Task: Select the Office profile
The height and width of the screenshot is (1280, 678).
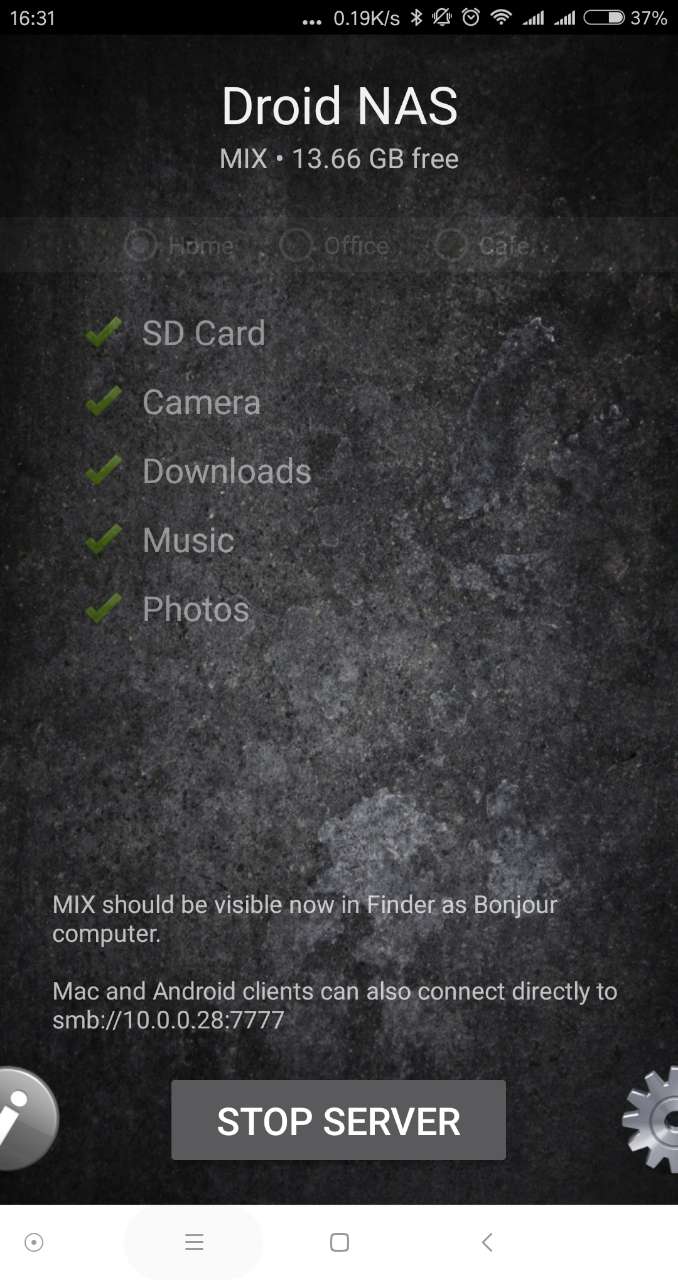Action: [335, 245]
